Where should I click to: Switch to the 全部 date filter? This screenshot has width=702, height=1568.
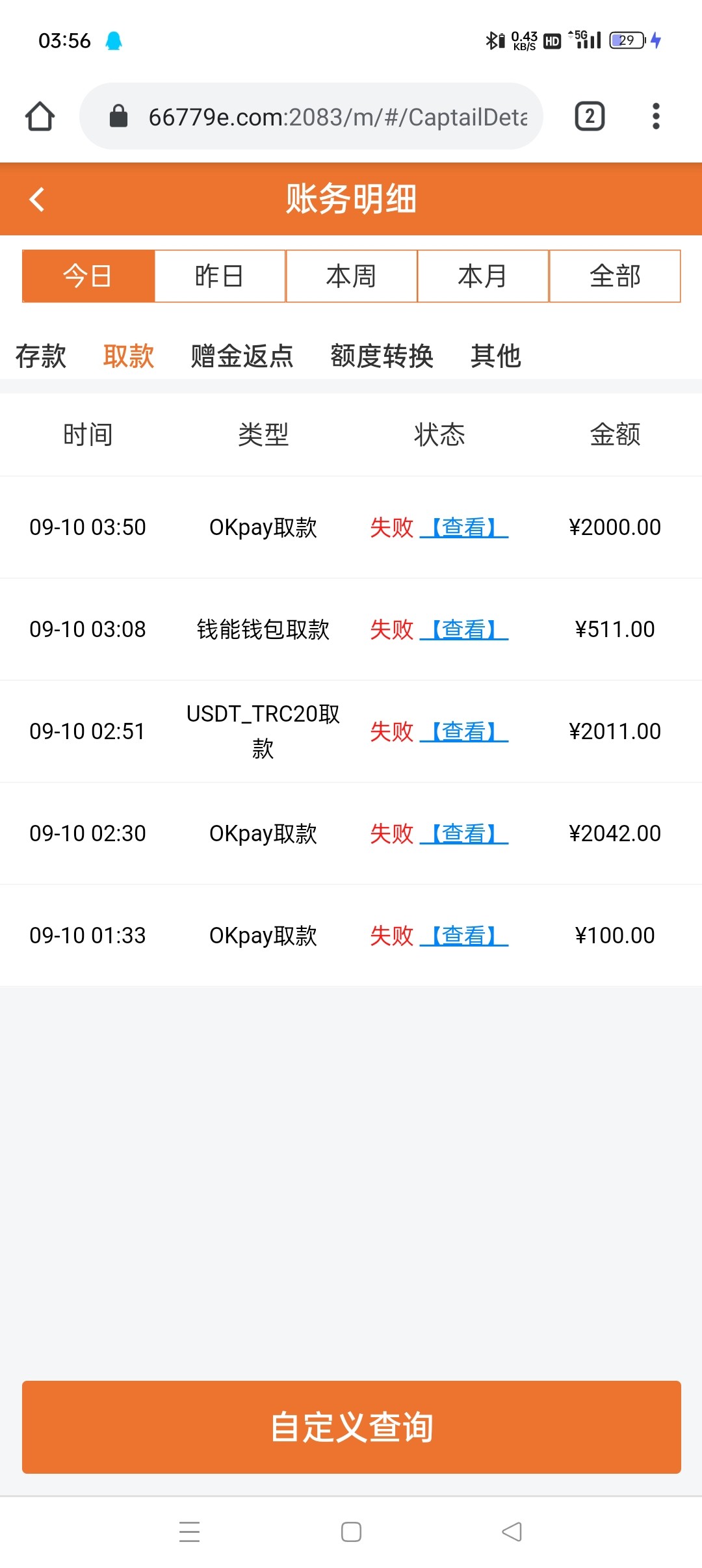click(x=615, y=276)
